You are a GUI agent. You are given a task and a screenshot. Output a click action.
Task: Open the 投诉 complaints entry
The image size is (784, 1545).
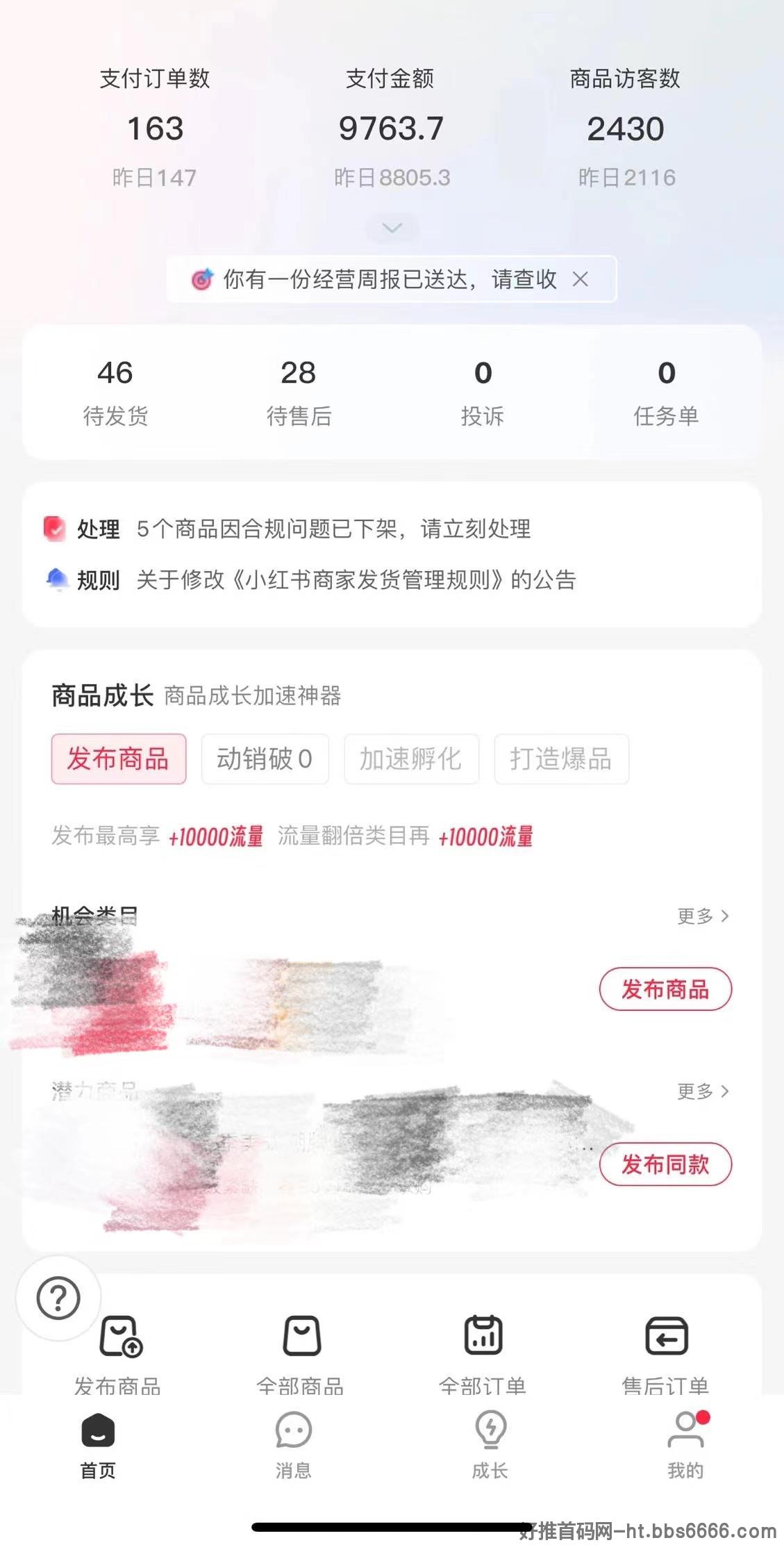483,392
